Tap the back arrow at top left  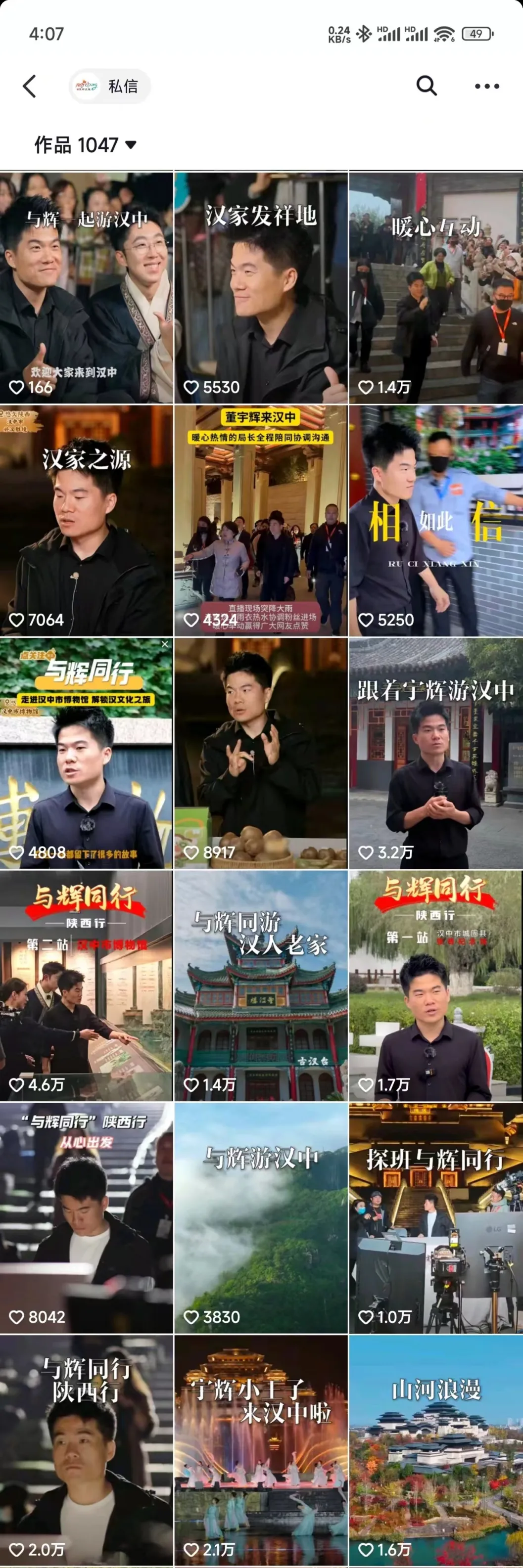(x=29, y=86)
